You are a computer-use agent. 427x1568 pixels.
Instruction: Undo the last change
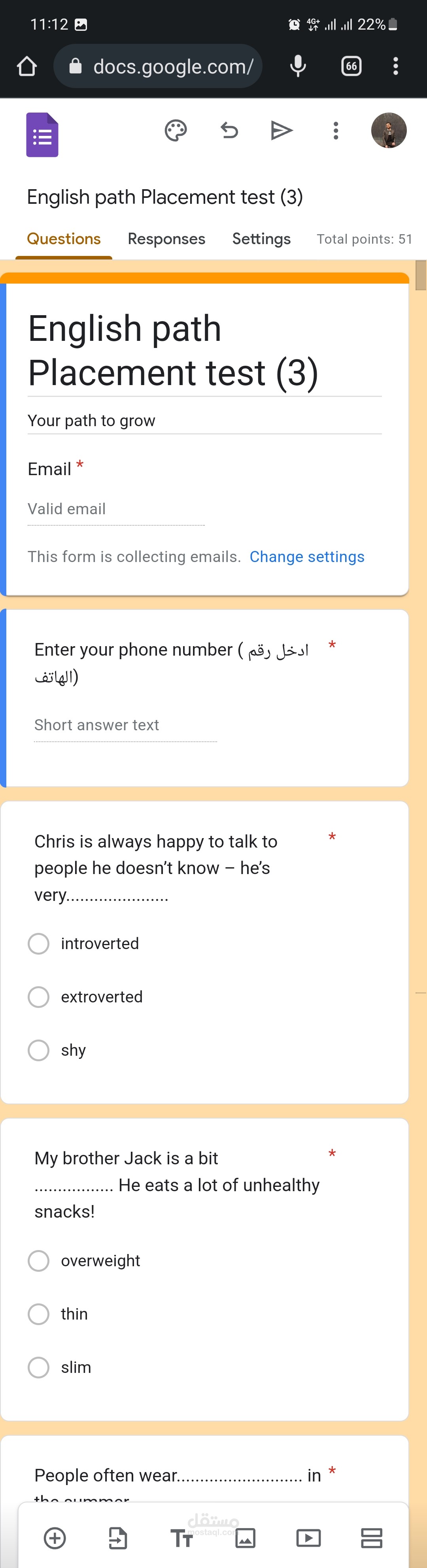point(229,130)
